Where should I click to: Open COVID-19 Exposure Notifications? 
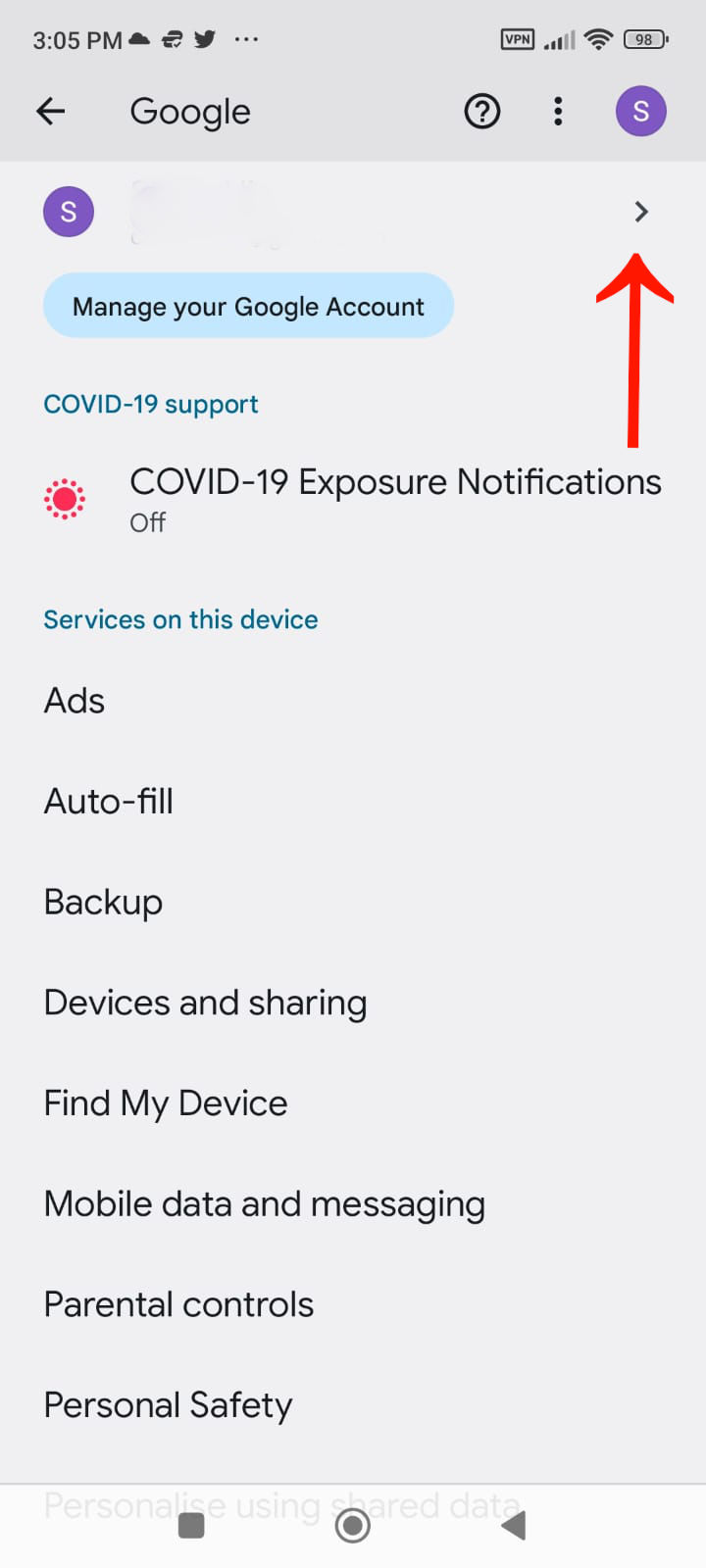tap(394, 498)
